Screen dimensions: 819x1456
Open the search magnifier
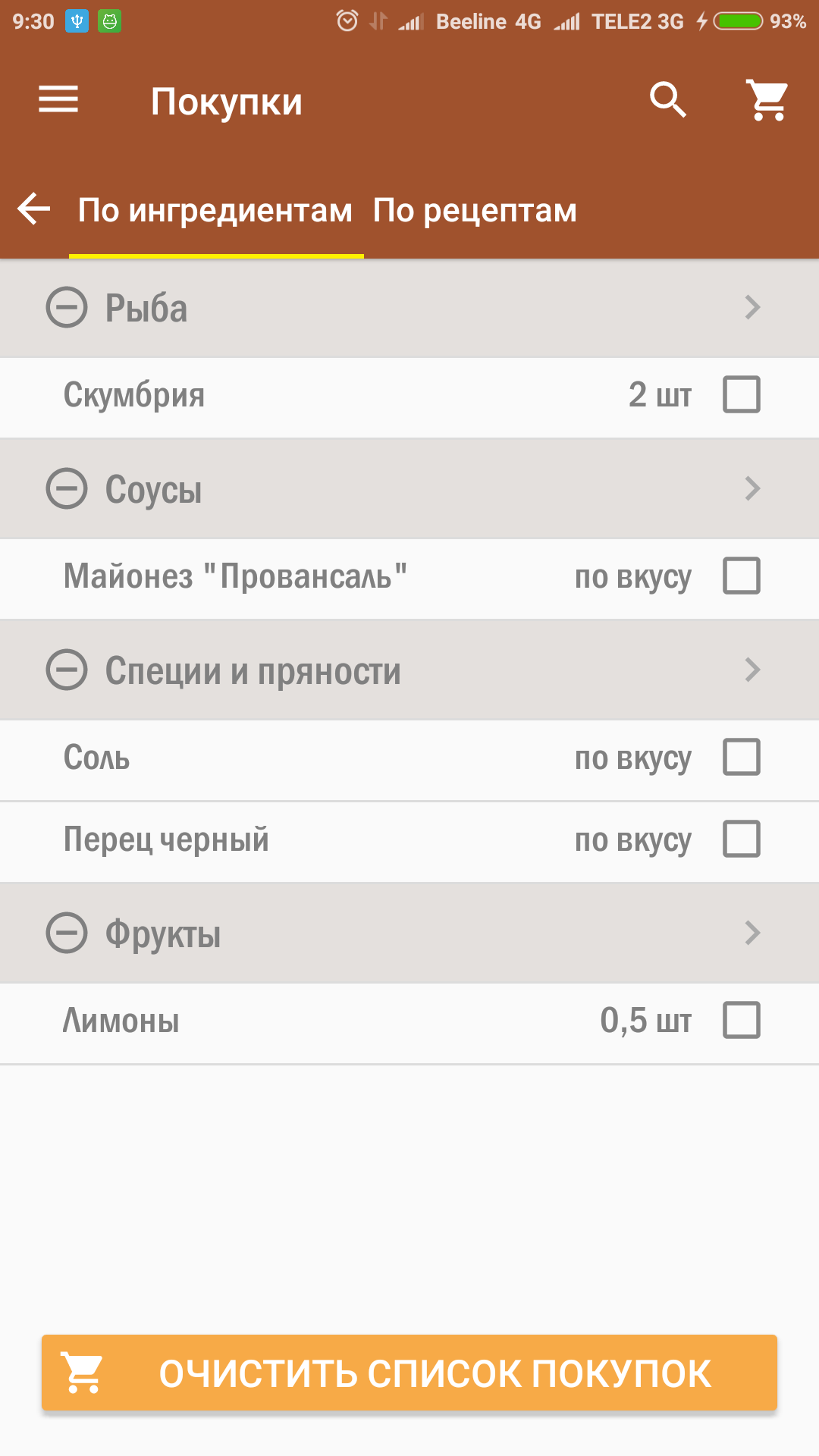coord(668,99)
